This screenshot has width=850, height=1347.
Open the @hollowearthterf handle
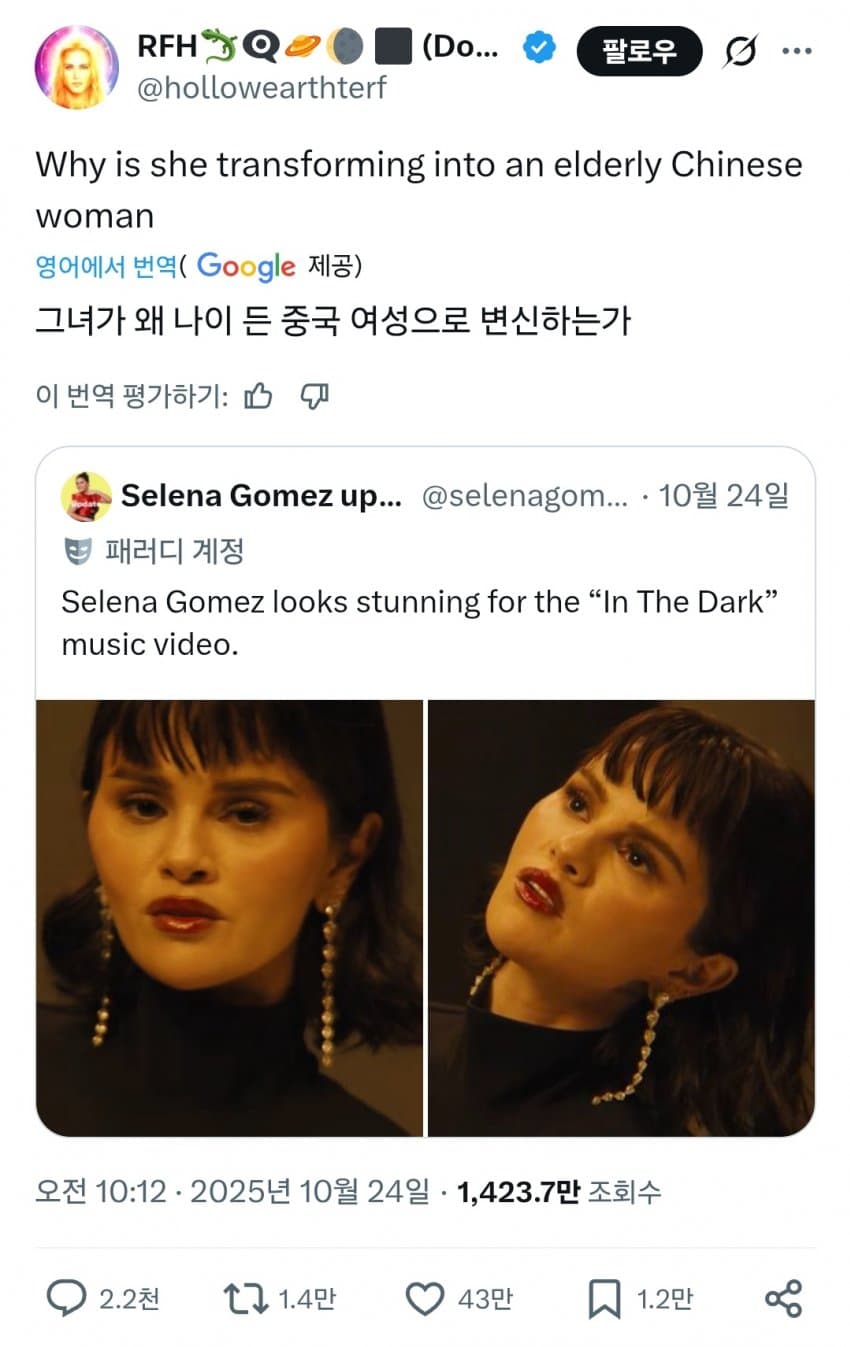261,88
